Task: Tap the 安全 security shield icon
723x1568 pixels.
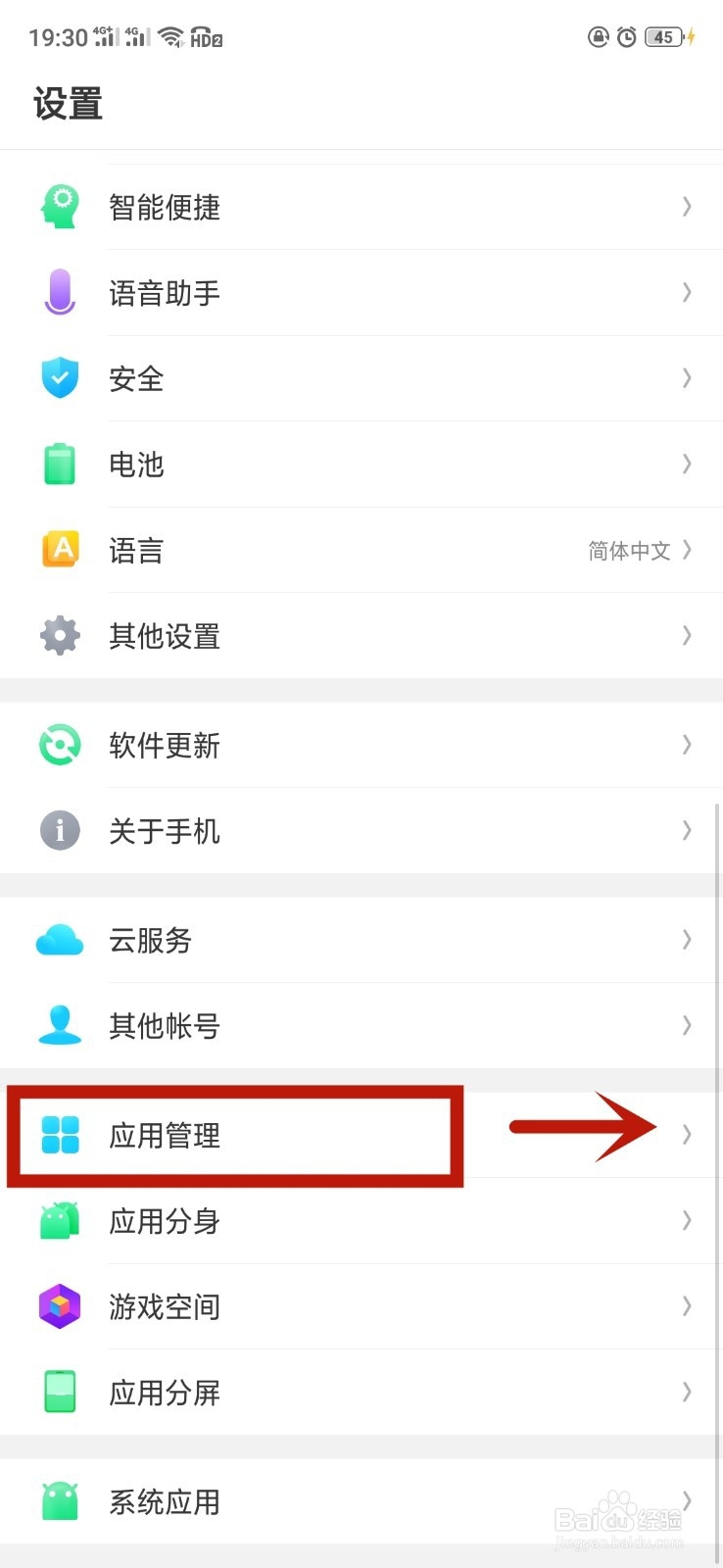Action: click(x=59, y=378)
